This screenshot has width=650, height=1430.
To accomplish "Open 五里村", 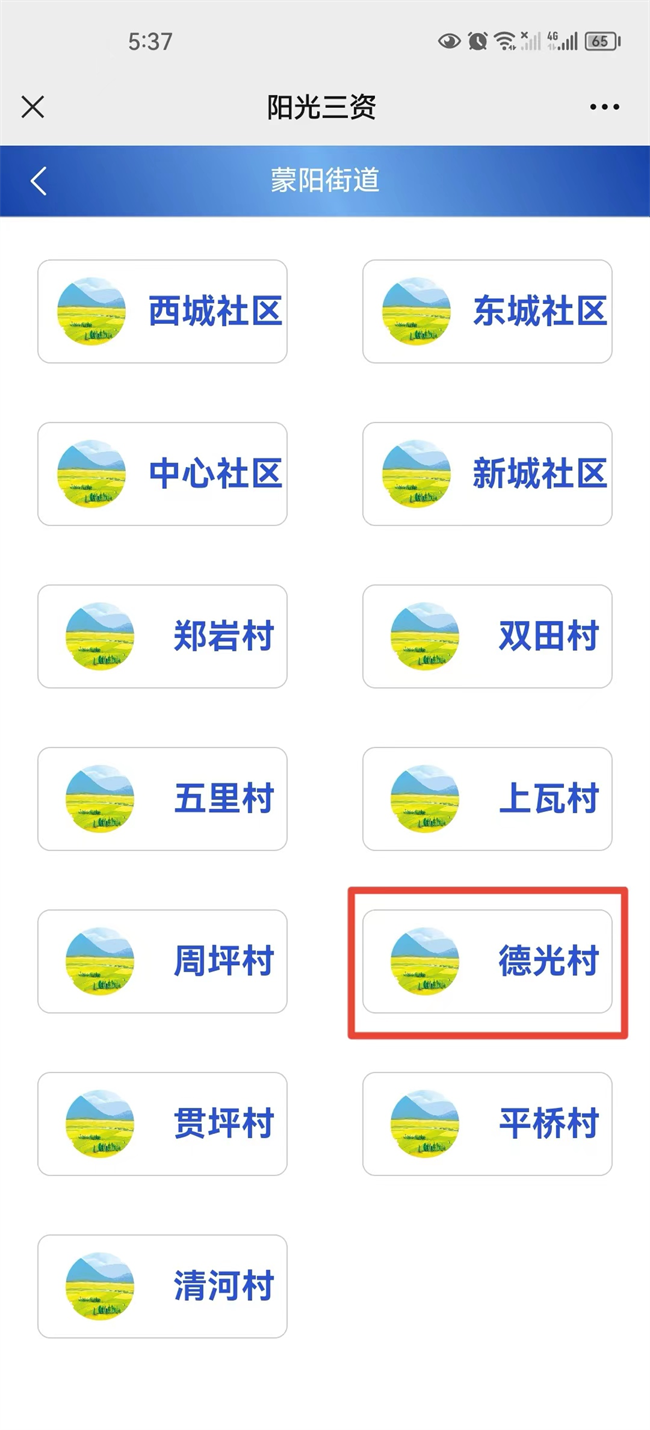I will click(x=162, y=799).
